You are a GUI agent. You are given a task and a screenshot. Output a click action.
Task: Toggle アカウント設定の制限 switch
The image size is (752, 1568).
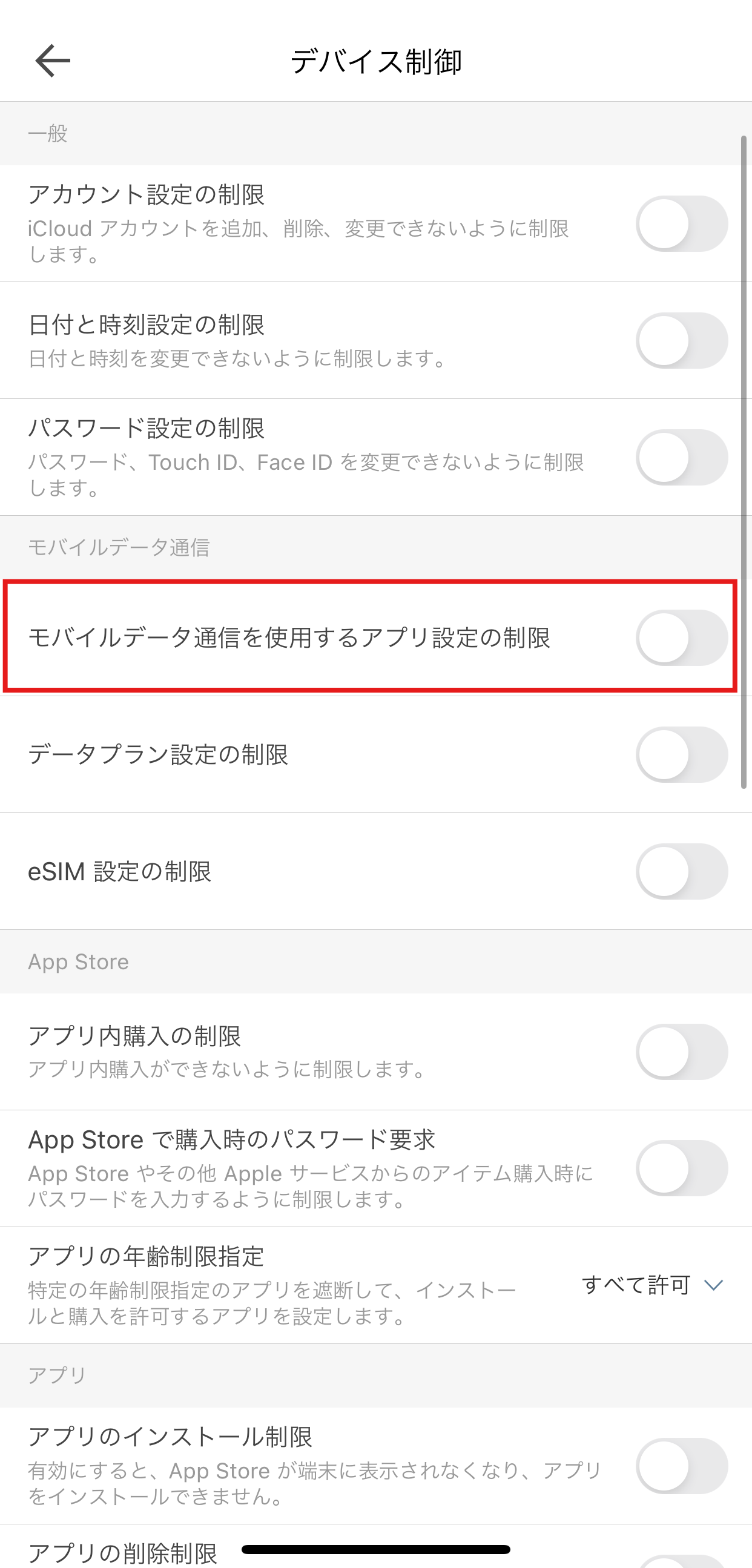pos(681,224)
